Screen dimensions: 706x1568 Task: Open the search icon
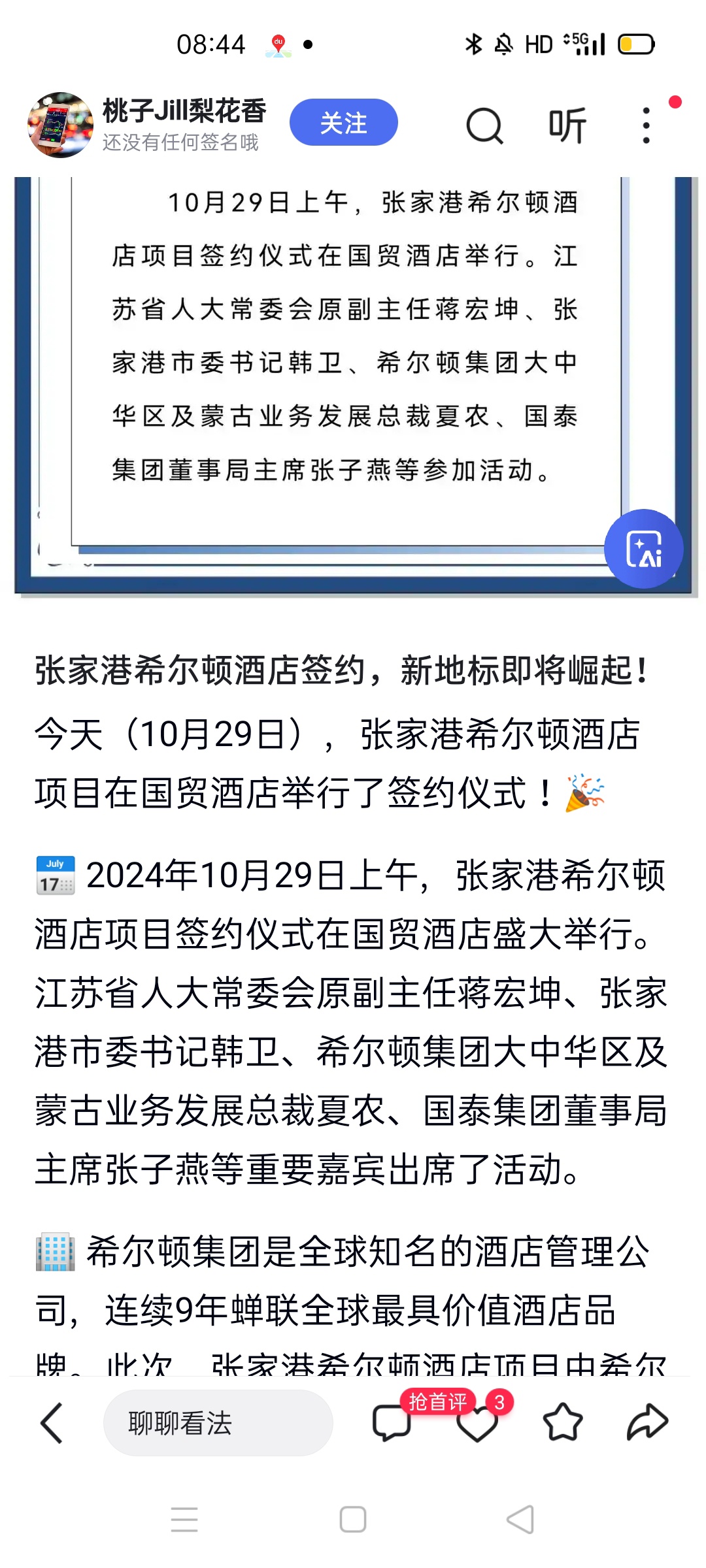click(484, 125)
